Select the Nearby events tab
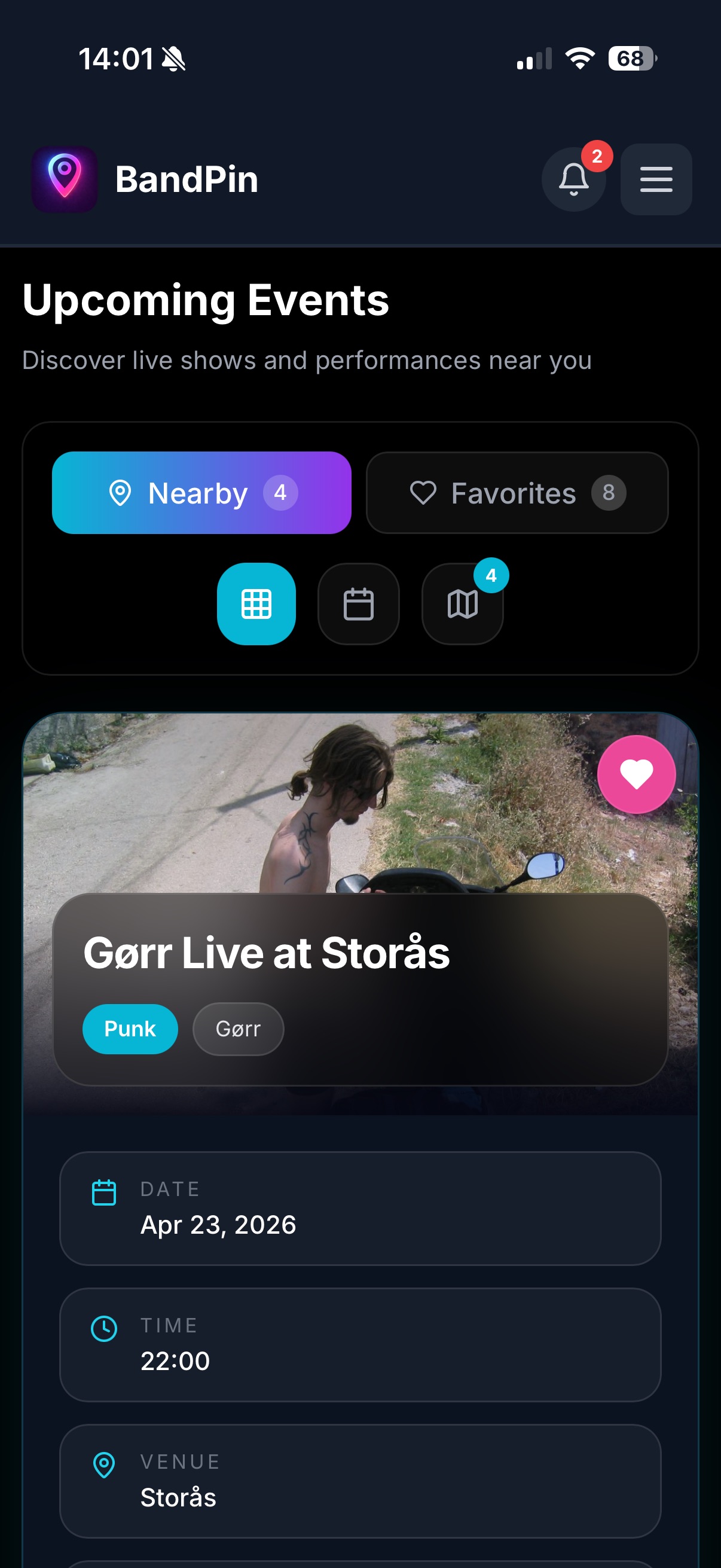The height and width of the screenshot is (1568, 721). 203,493
